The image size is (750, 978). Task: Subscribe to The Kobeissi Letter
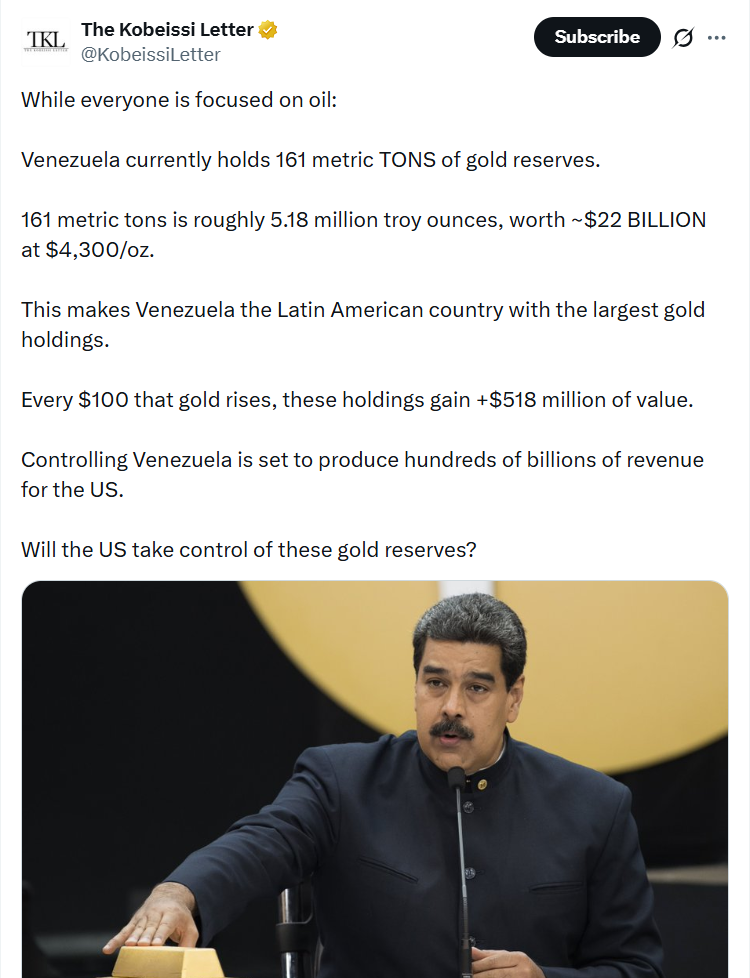tap(597, 37)
